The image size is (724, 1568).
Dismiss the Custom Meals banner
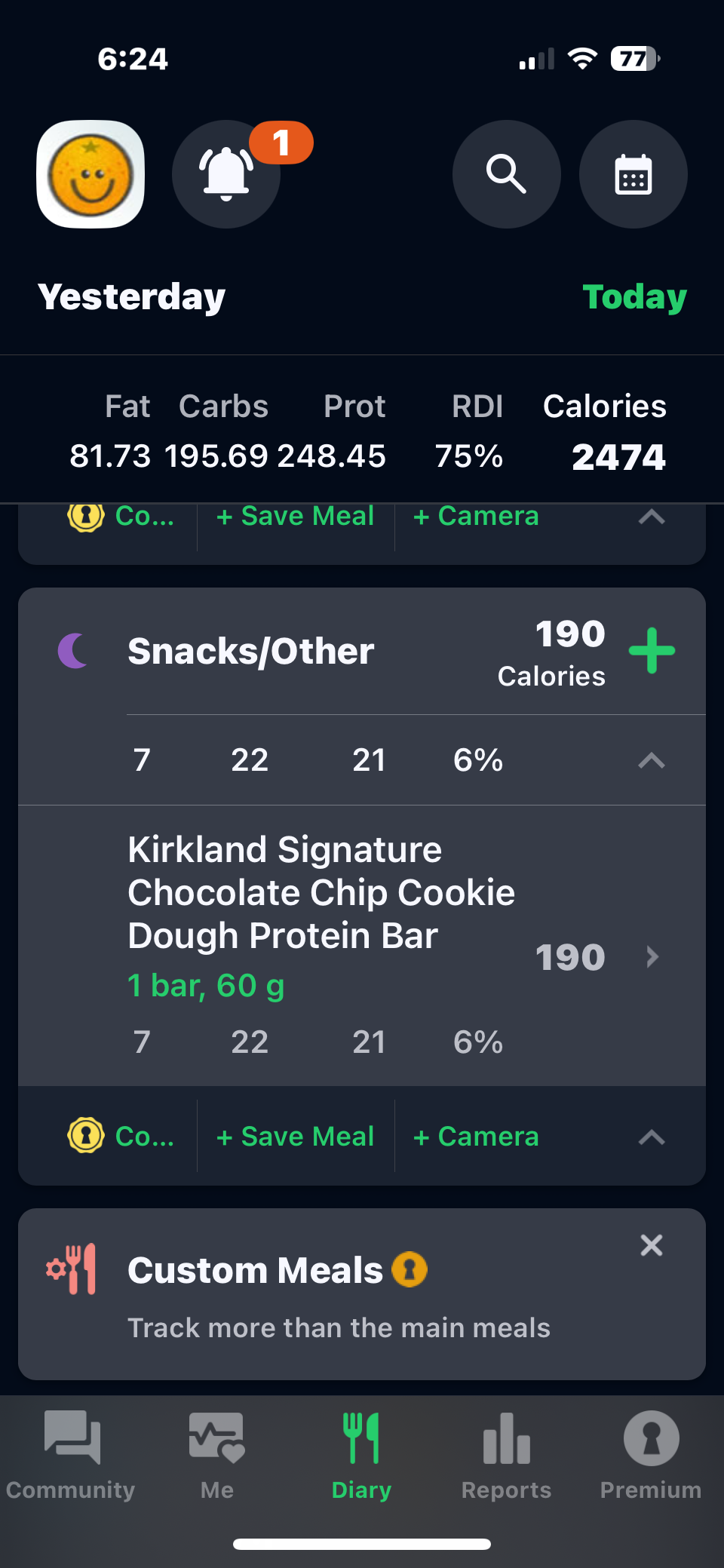click(651, 1245)
